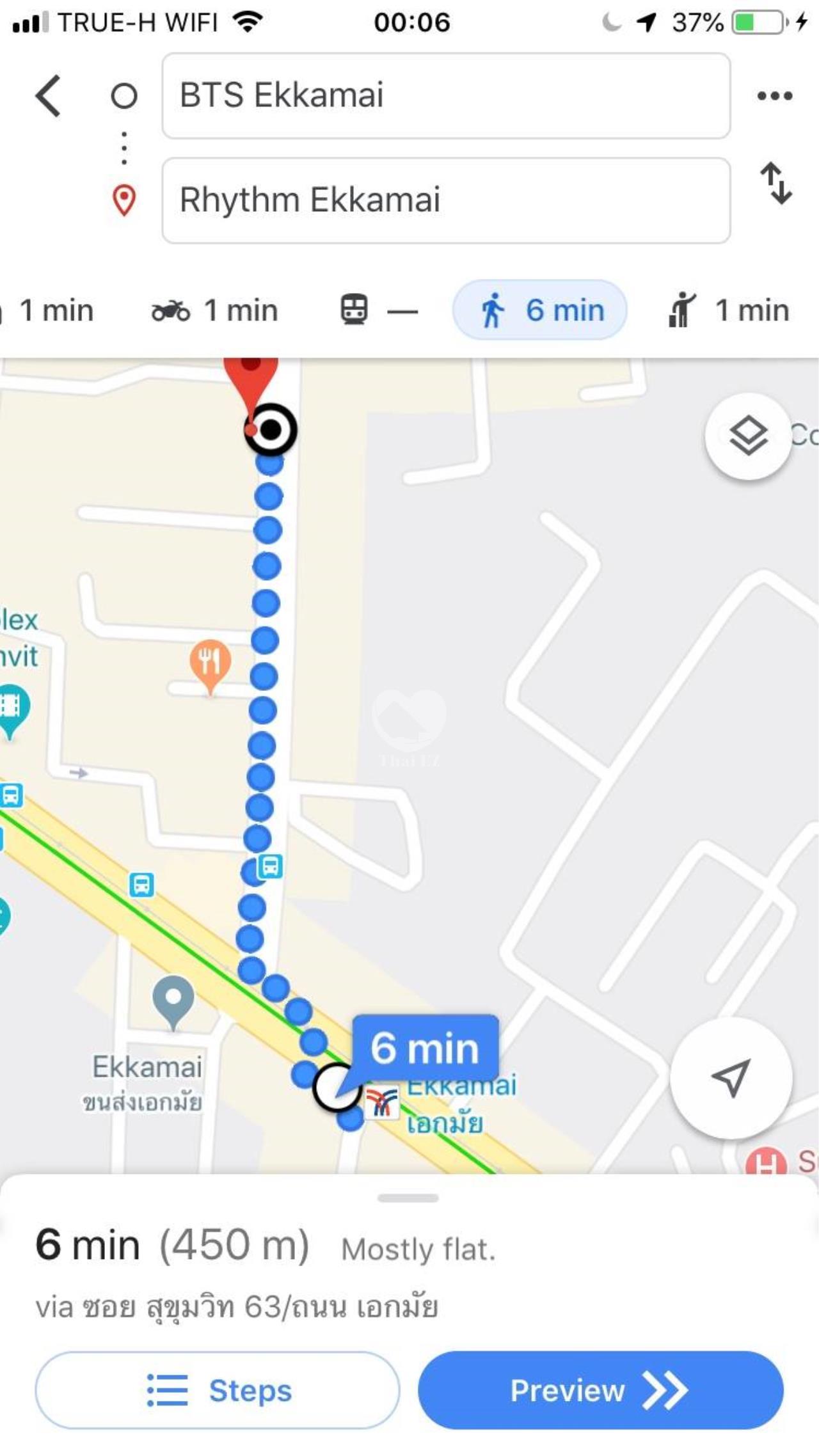Open the three-dot overflow menu
Viewport: 819px width, 1456px height.
click(x=774, y=96)
